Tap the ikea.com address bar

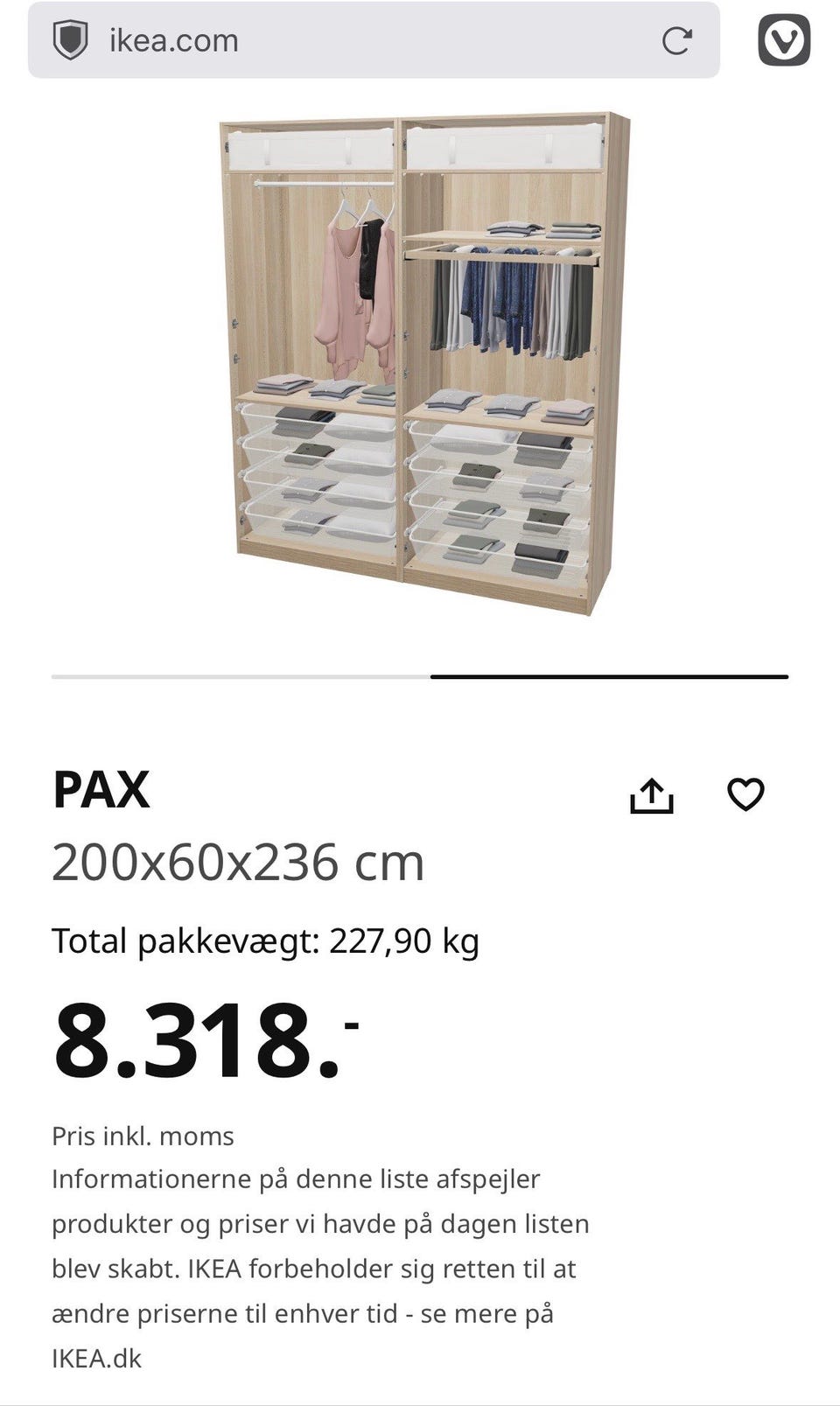(x=350, y=40)
